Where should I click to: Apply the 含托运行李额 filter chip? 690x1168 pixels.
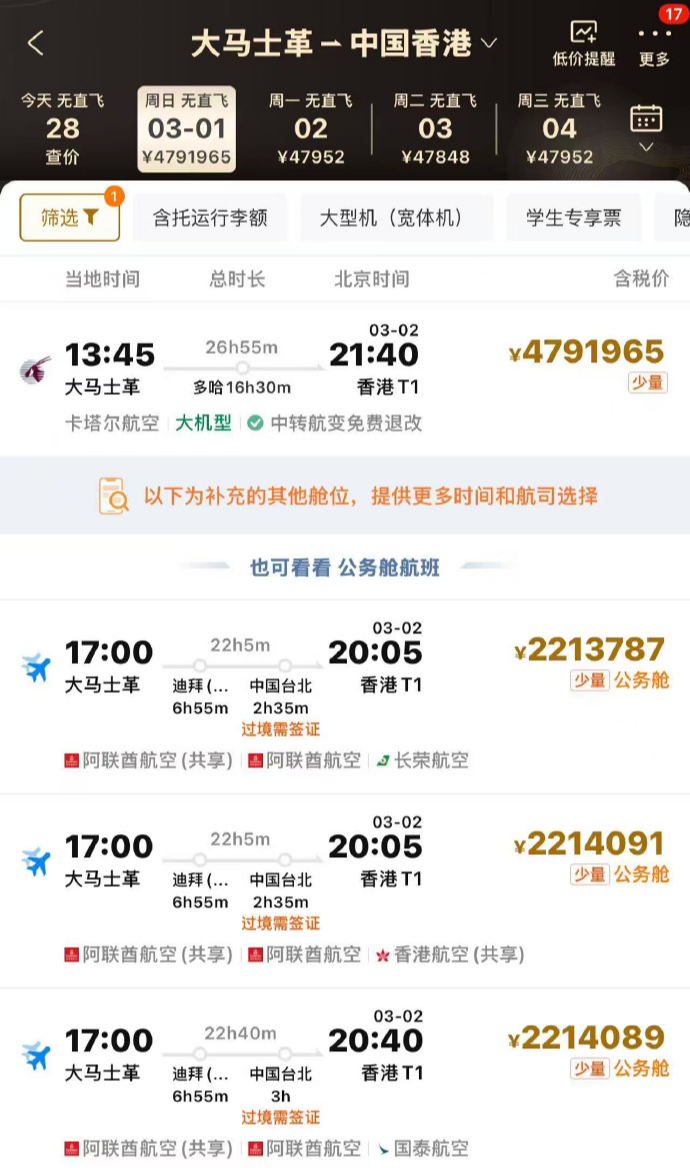(210, 218)
